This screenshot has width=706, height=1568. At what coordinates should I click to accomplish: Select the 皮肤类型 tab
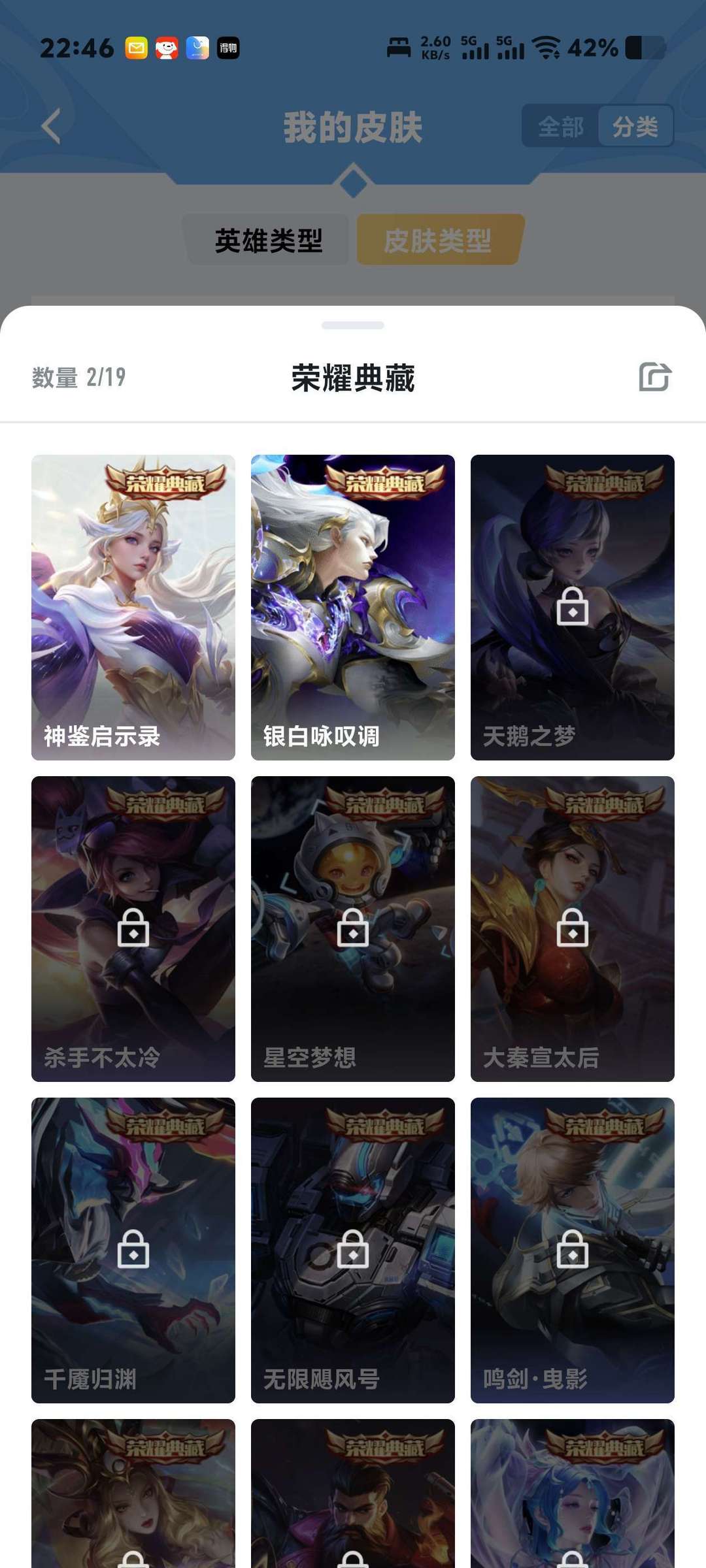(x=438, y=240)
